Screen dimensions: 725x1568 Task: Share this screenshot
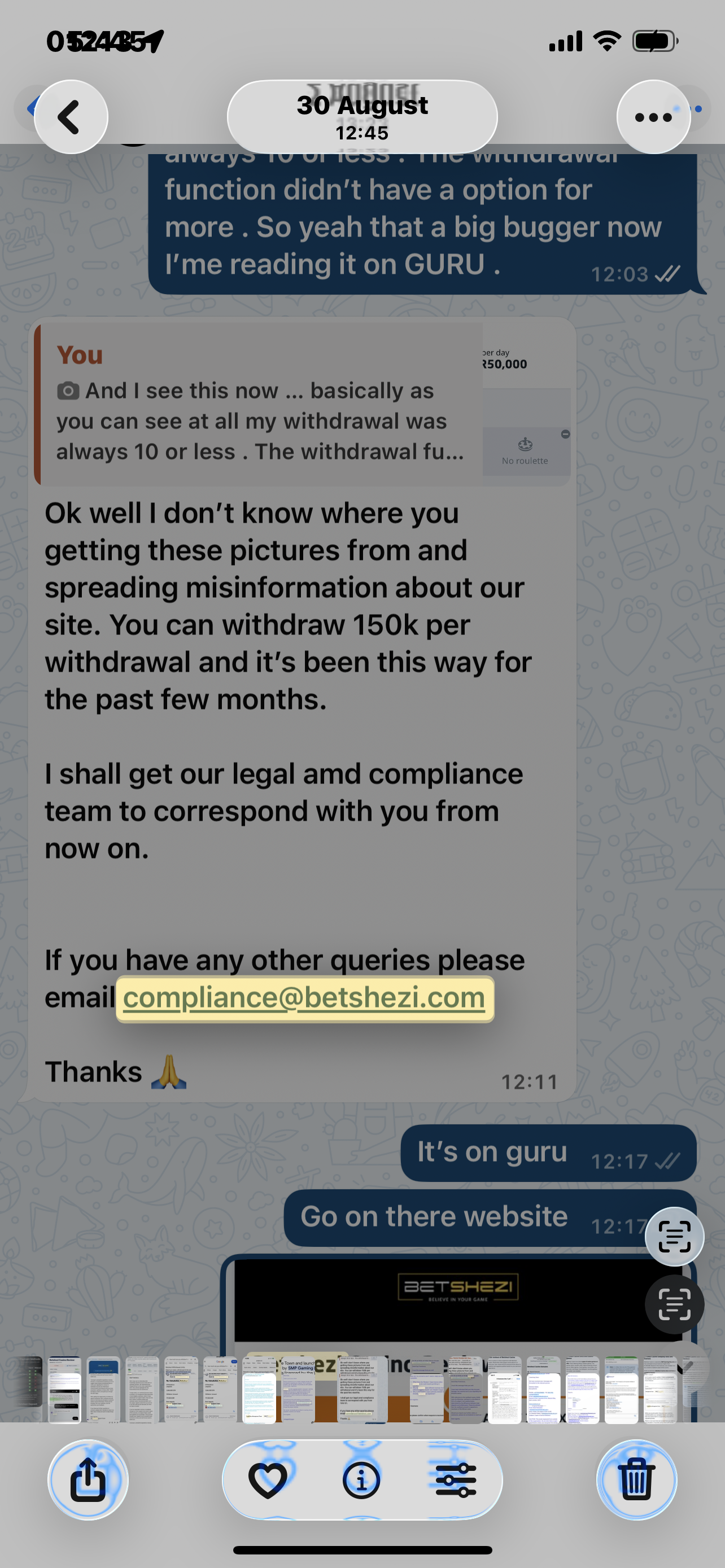click(88, 1479)
